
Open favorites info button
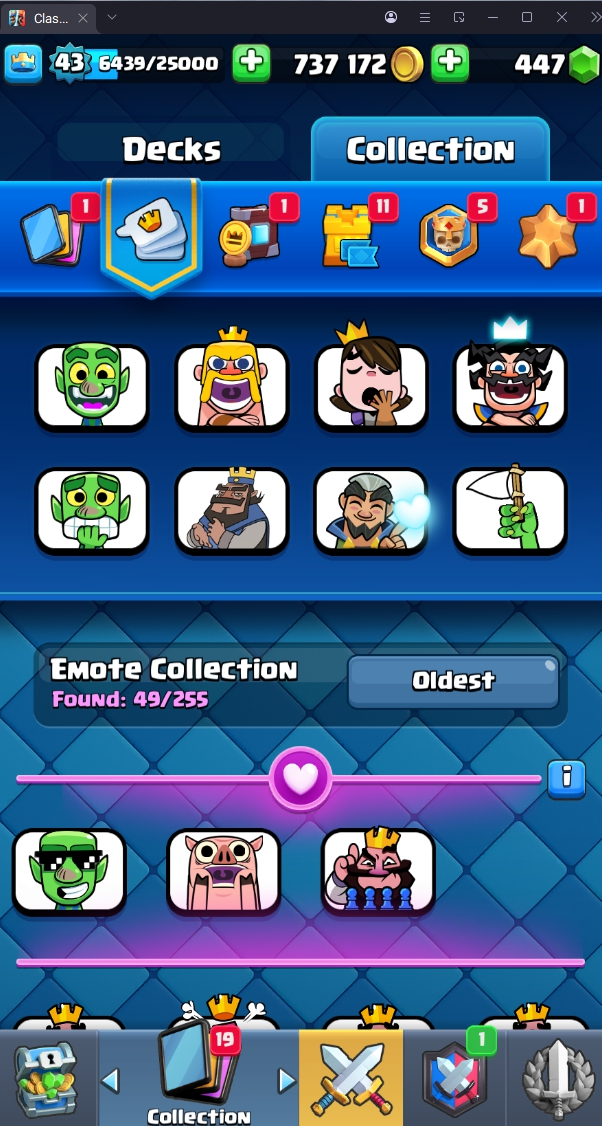tap(566, 778)
